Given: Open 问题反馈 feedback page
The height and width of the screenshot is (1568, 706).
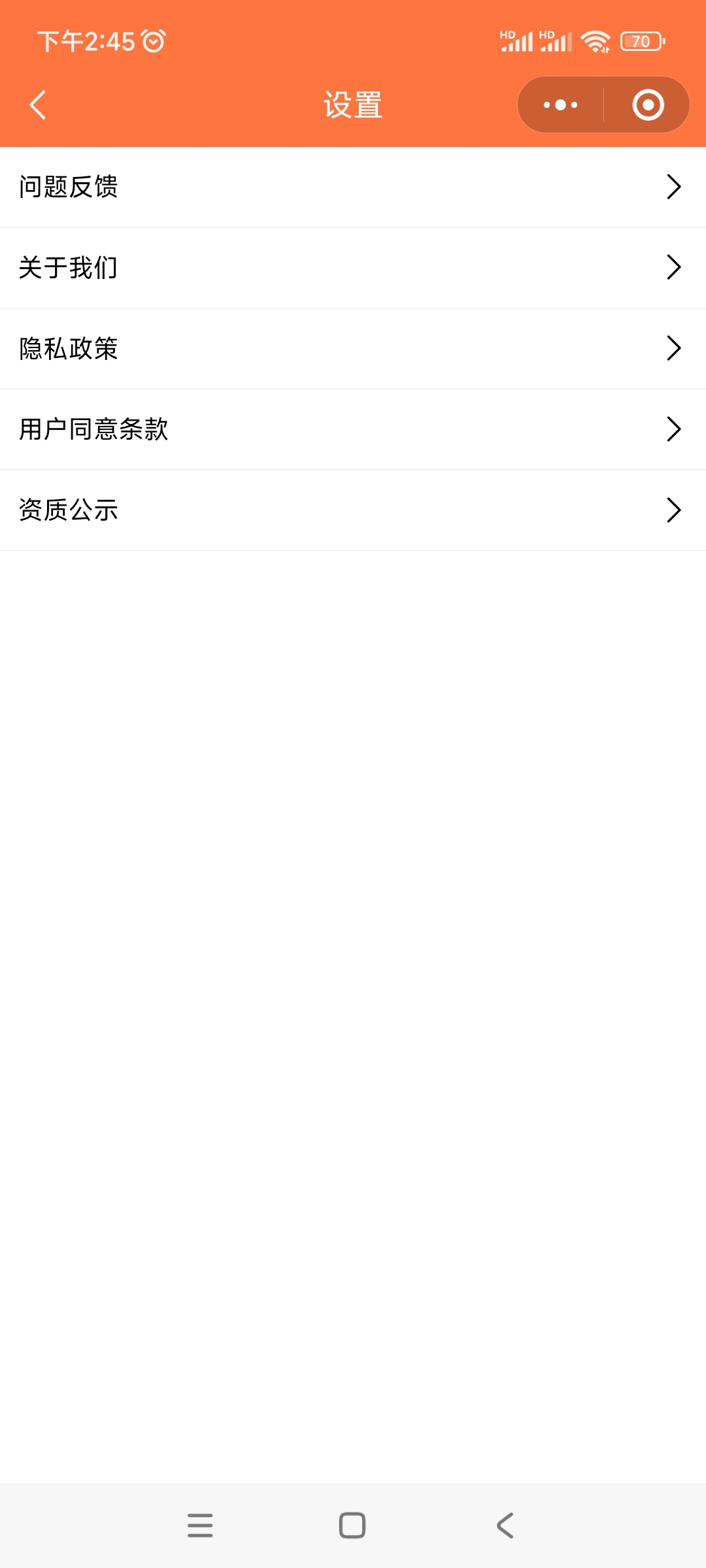Looking at the screenshot, I should click(x=353, y=187).
